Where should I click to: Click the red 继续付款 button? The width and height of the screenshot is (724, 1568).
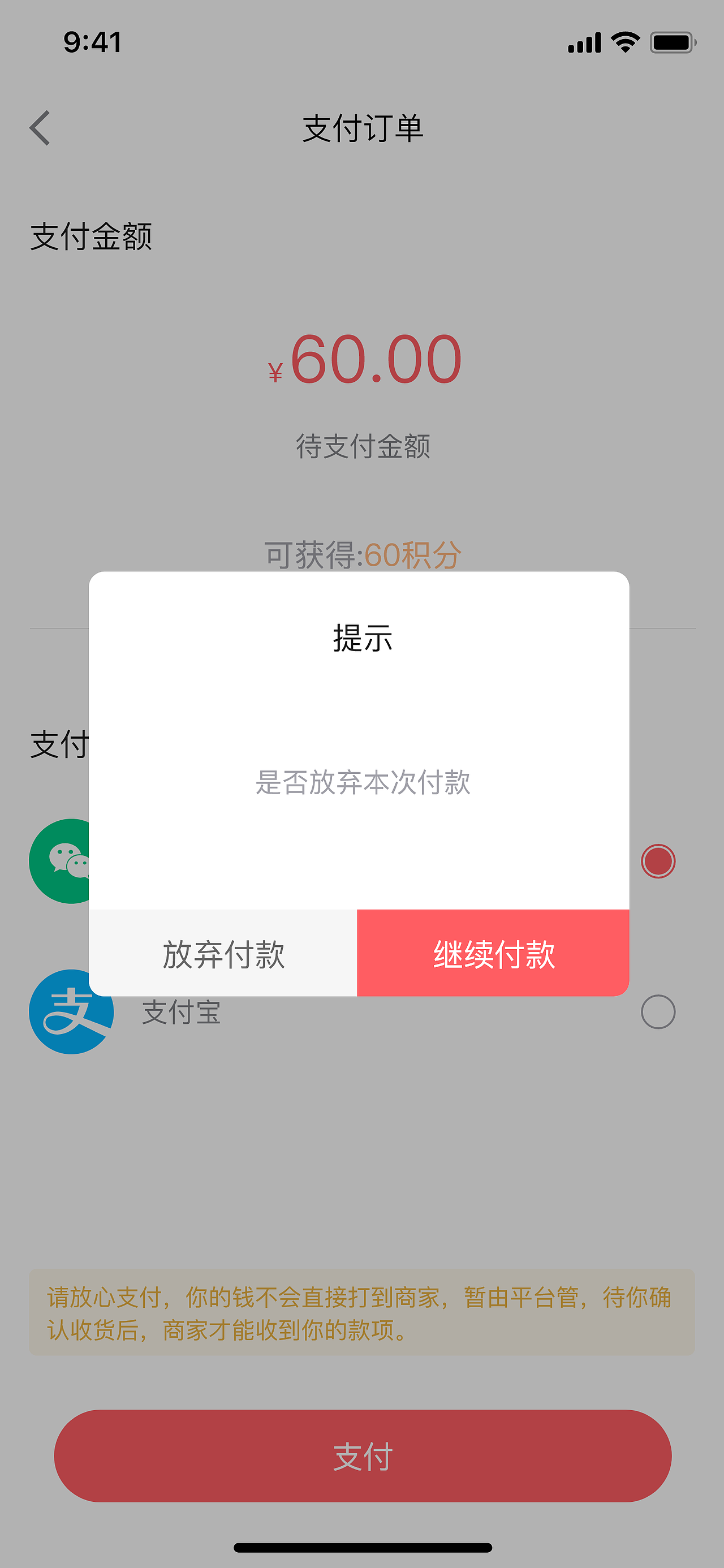[493, 954]
